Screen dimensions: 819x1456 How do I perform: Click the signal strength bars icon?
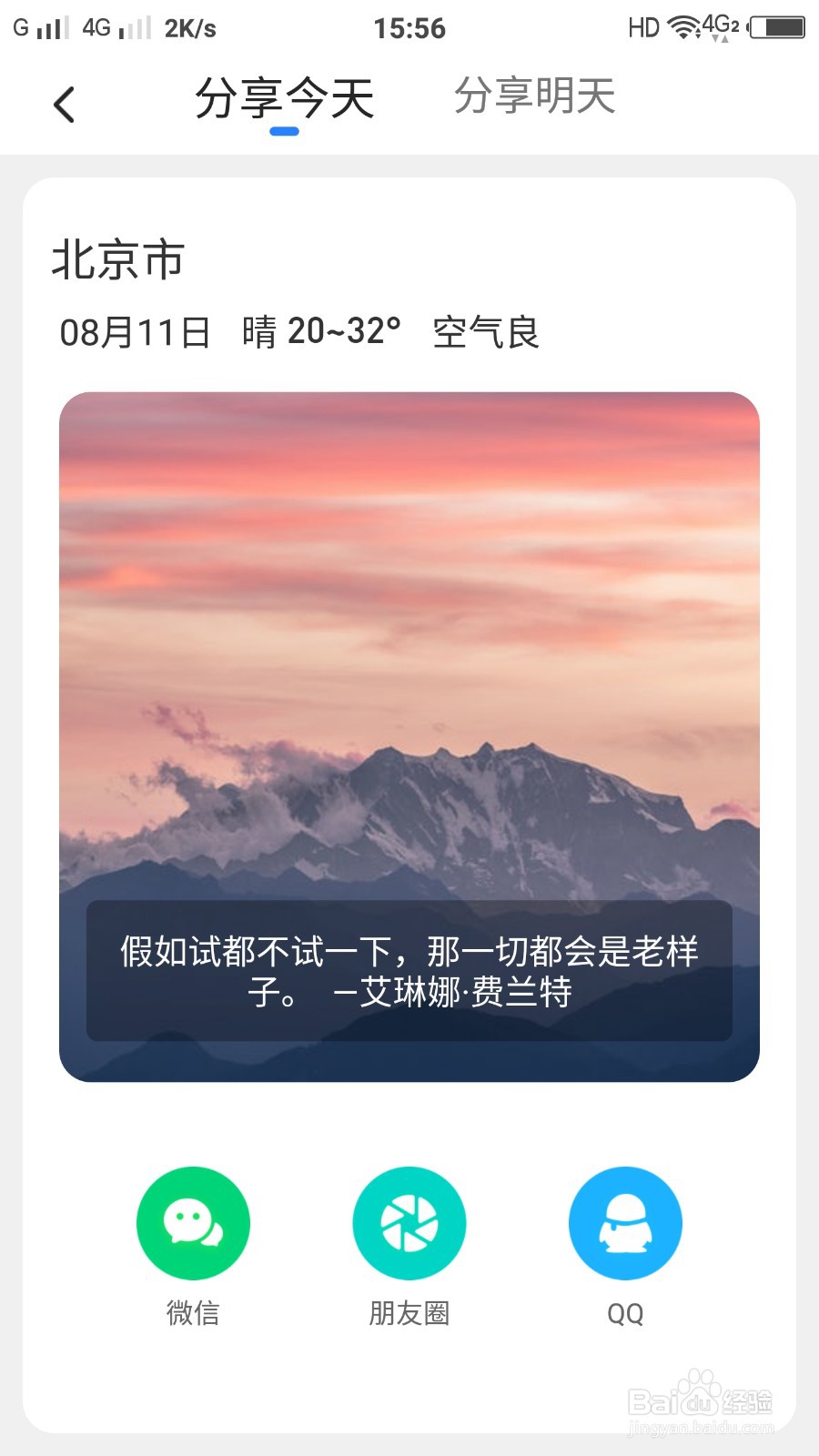(49, 27)
